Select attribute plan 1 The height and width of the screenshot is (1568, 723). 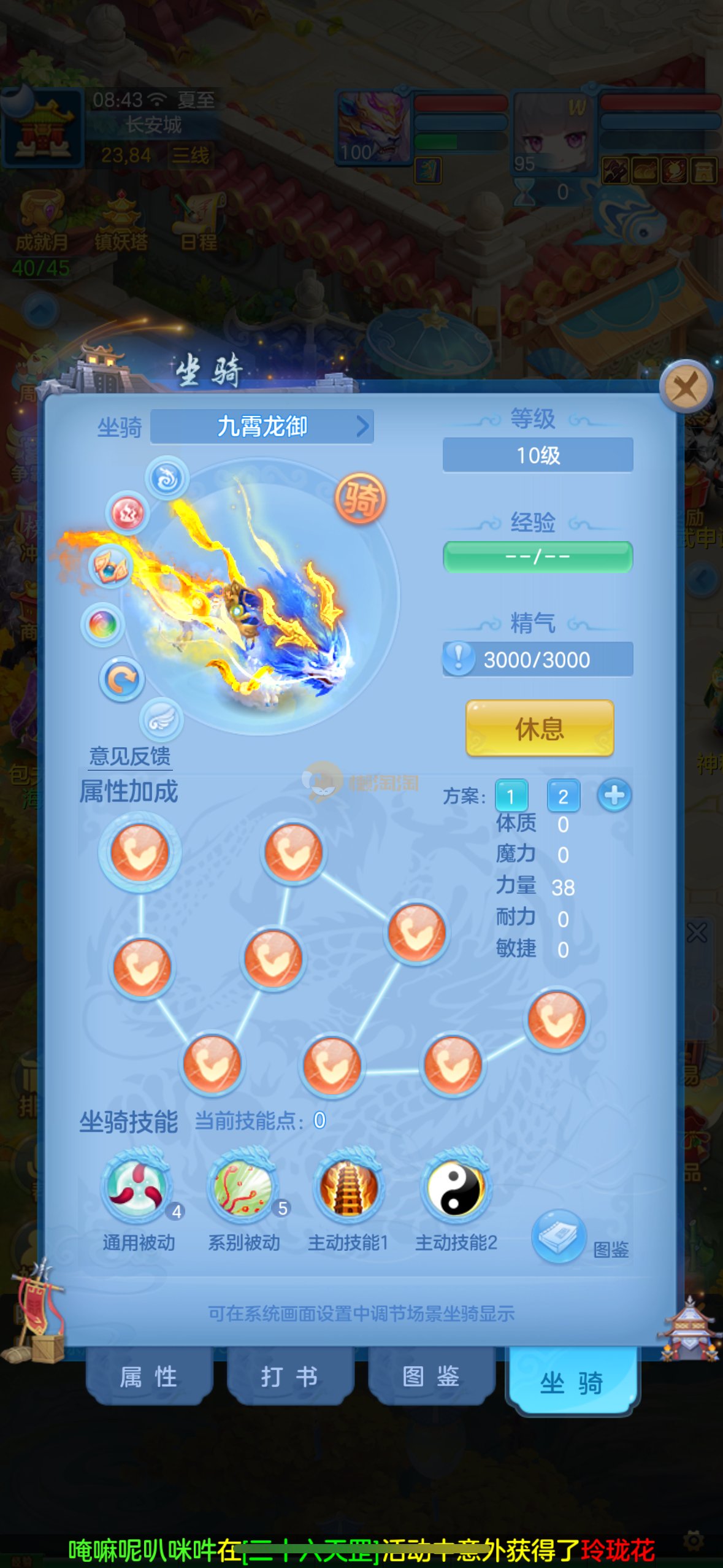tap(511, 796)
